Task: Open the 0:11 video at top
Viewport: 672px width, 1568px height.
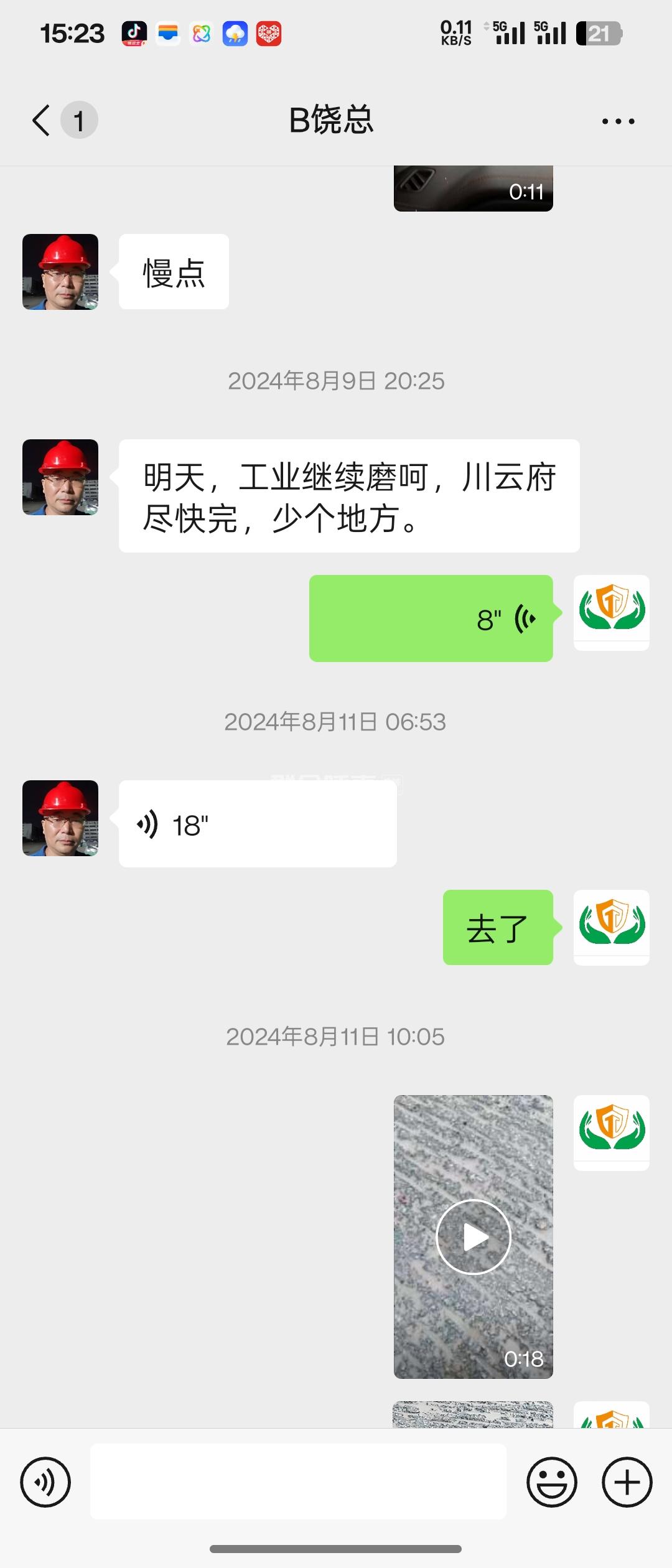Action: (473, 189)
